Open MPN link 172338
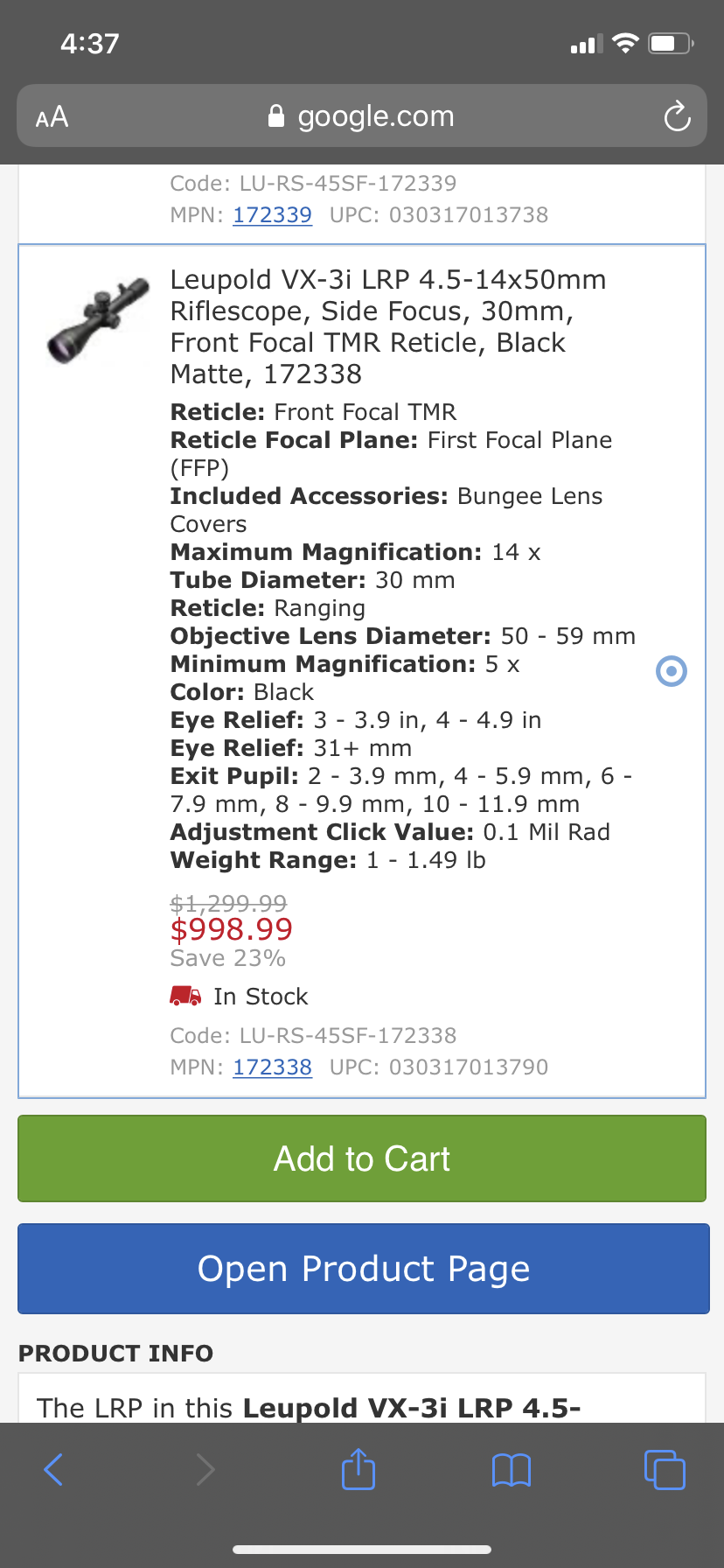 pos(272,1067)
